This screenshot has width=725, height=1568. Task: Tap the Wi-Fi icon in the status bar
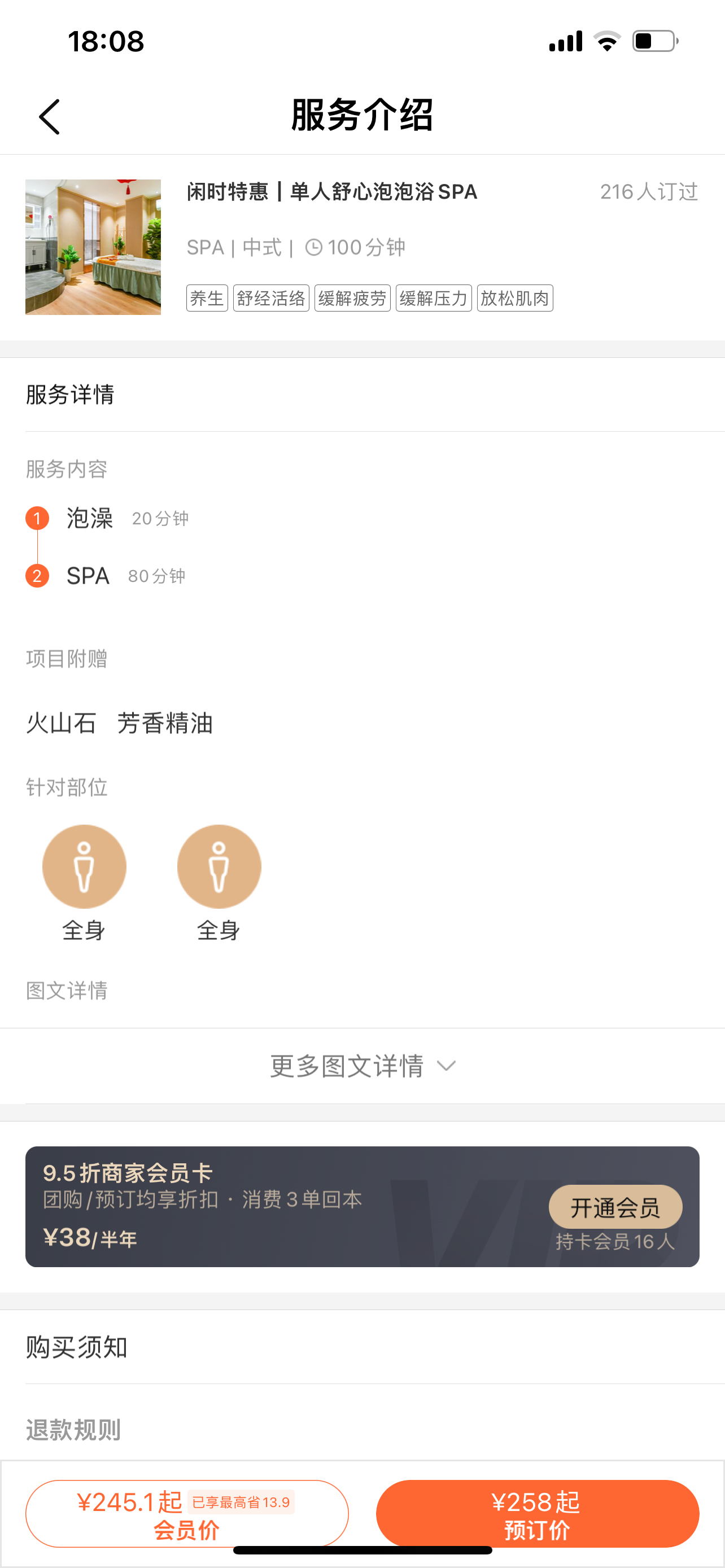pos(605,40)
